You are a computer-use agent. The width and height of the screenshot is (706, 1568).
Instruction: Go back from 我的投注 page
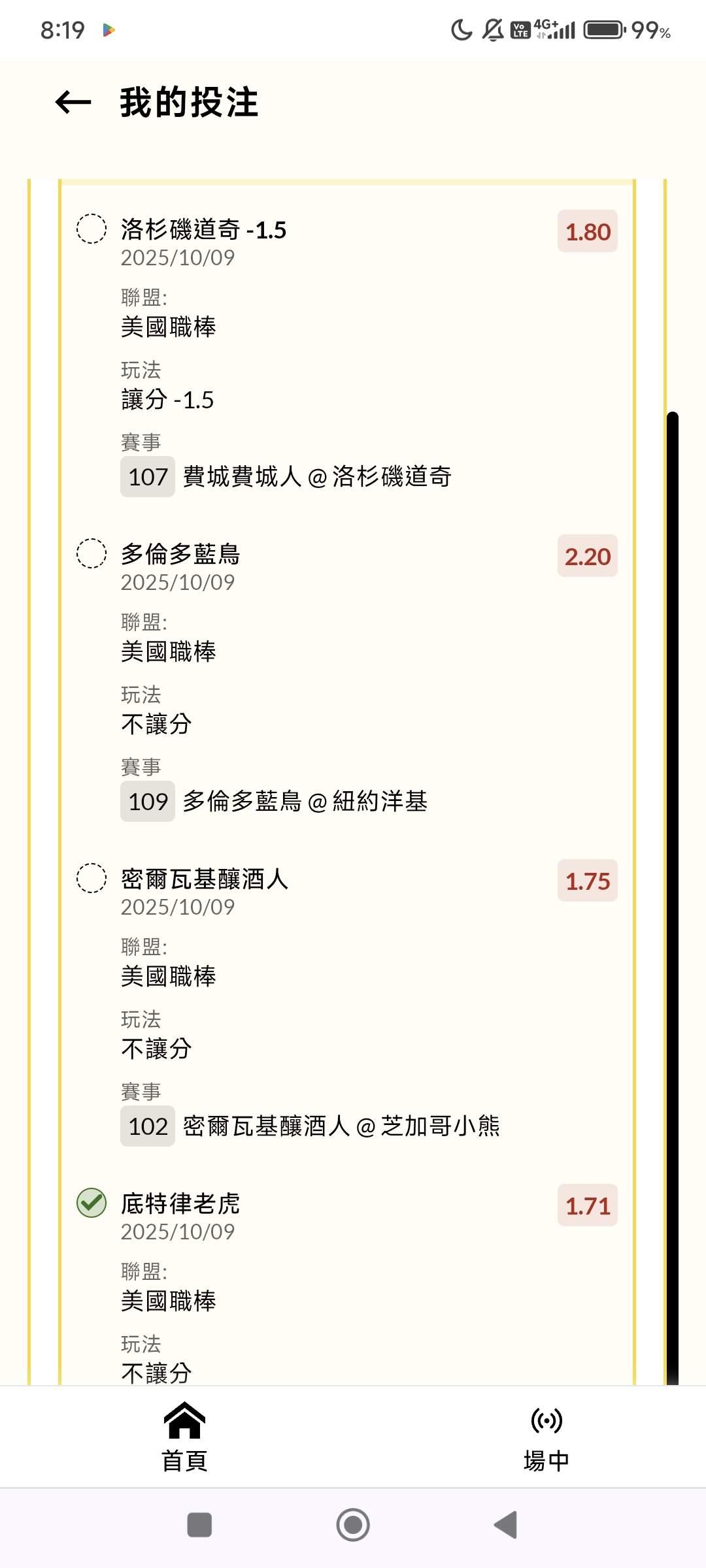pos(73,103)
